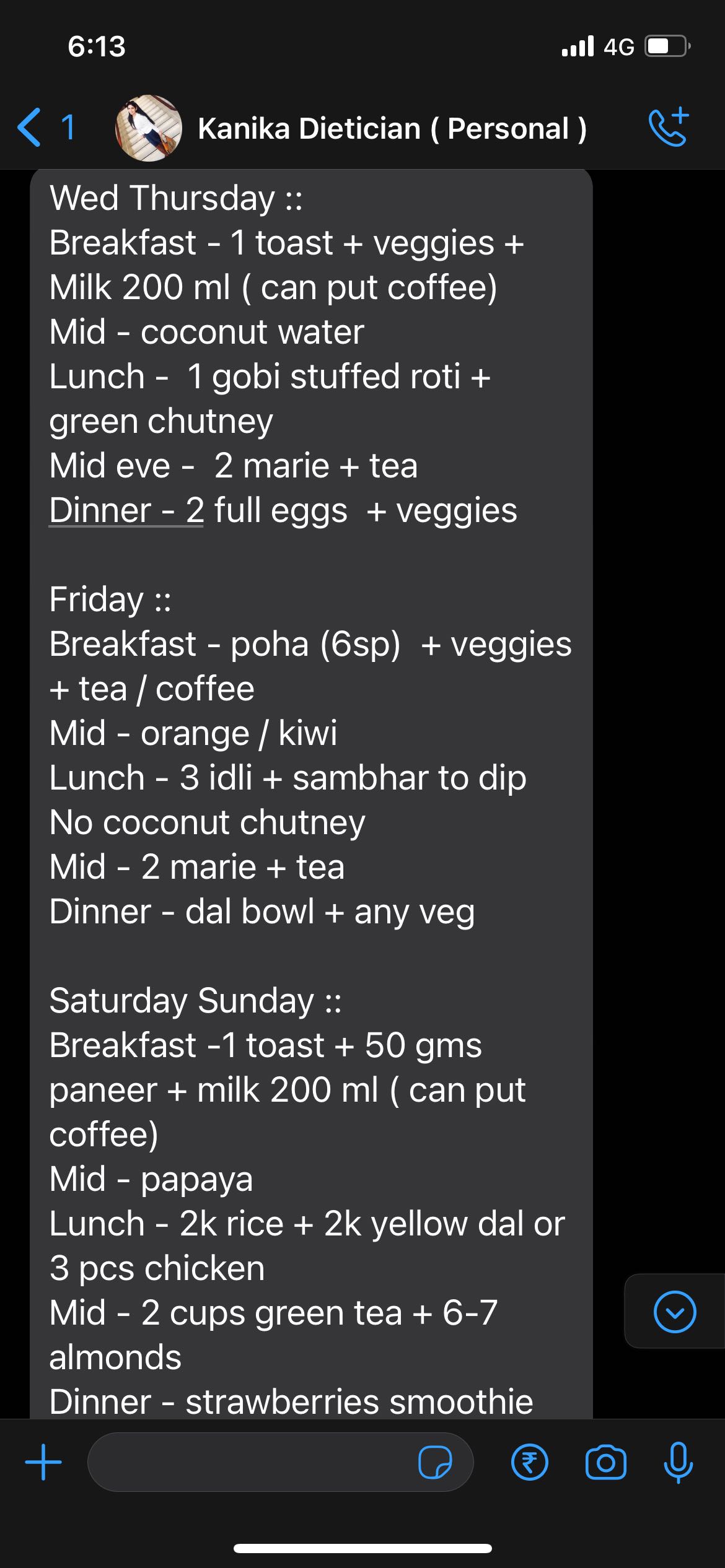Jump to latest messages with down arrow
Screen dimensions: 725x1568
tap(675, 1312)
